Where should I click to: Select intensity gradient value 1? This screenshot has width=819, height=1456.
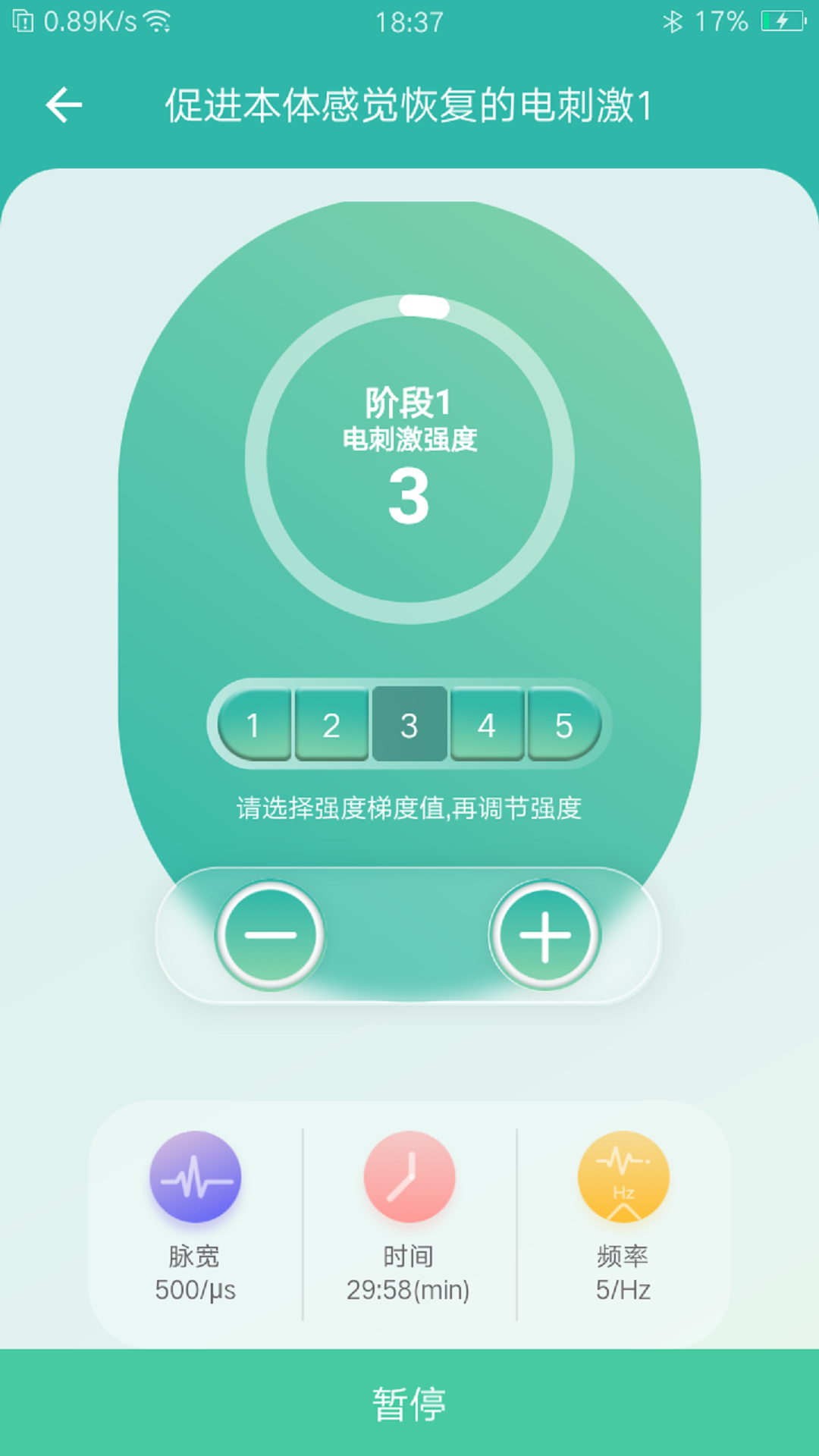pyautogui.click(x=254, y=725)
